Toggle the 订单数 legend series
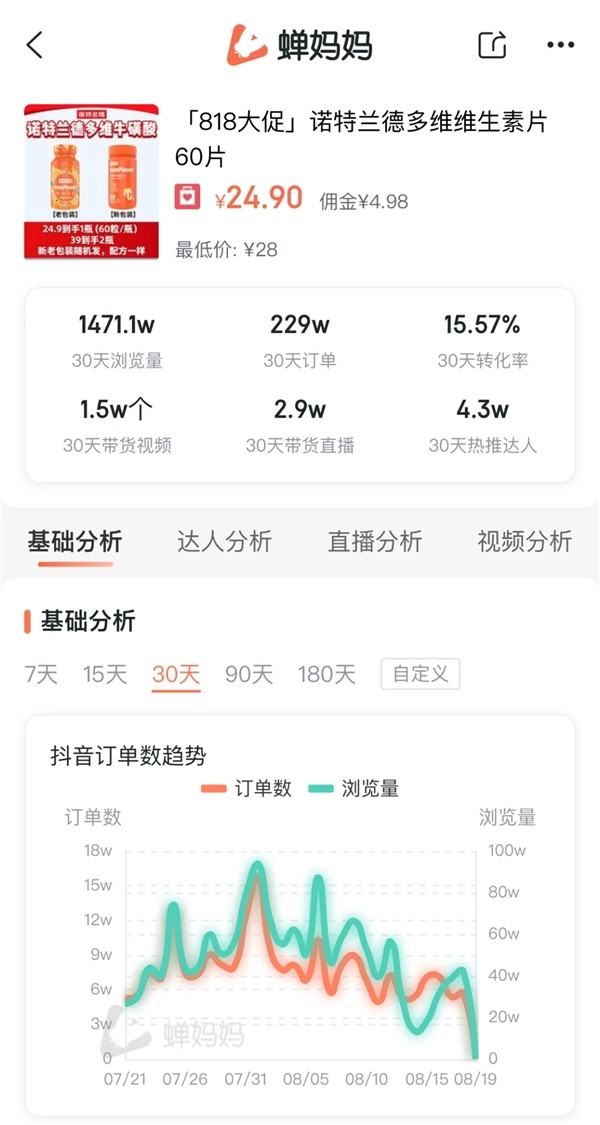The height and width of the screenshot is (1125, 600). click(x=246, y=789)
